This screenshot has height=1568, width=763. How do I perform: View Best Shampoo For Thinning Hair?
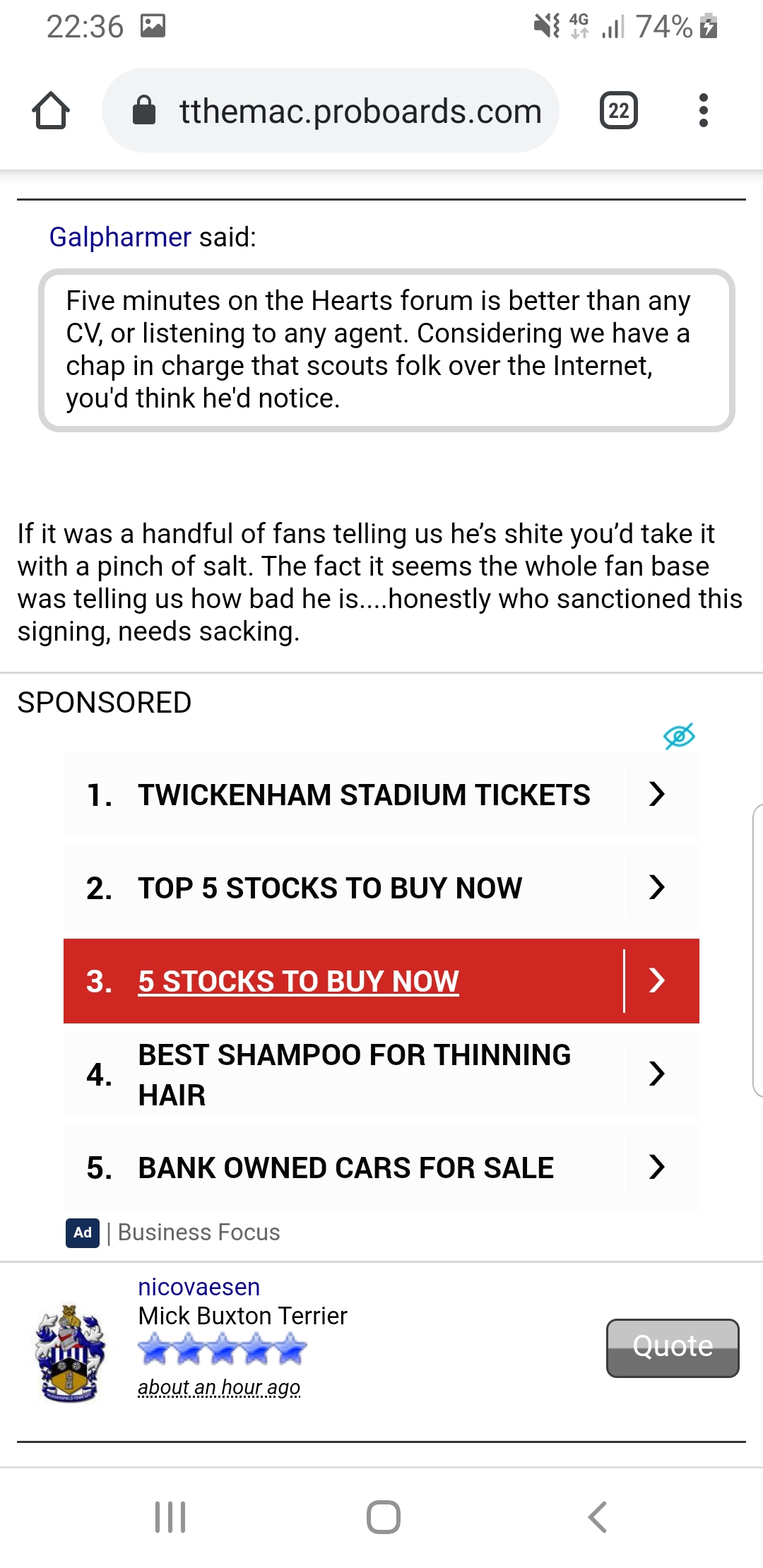click(381, 1074)
